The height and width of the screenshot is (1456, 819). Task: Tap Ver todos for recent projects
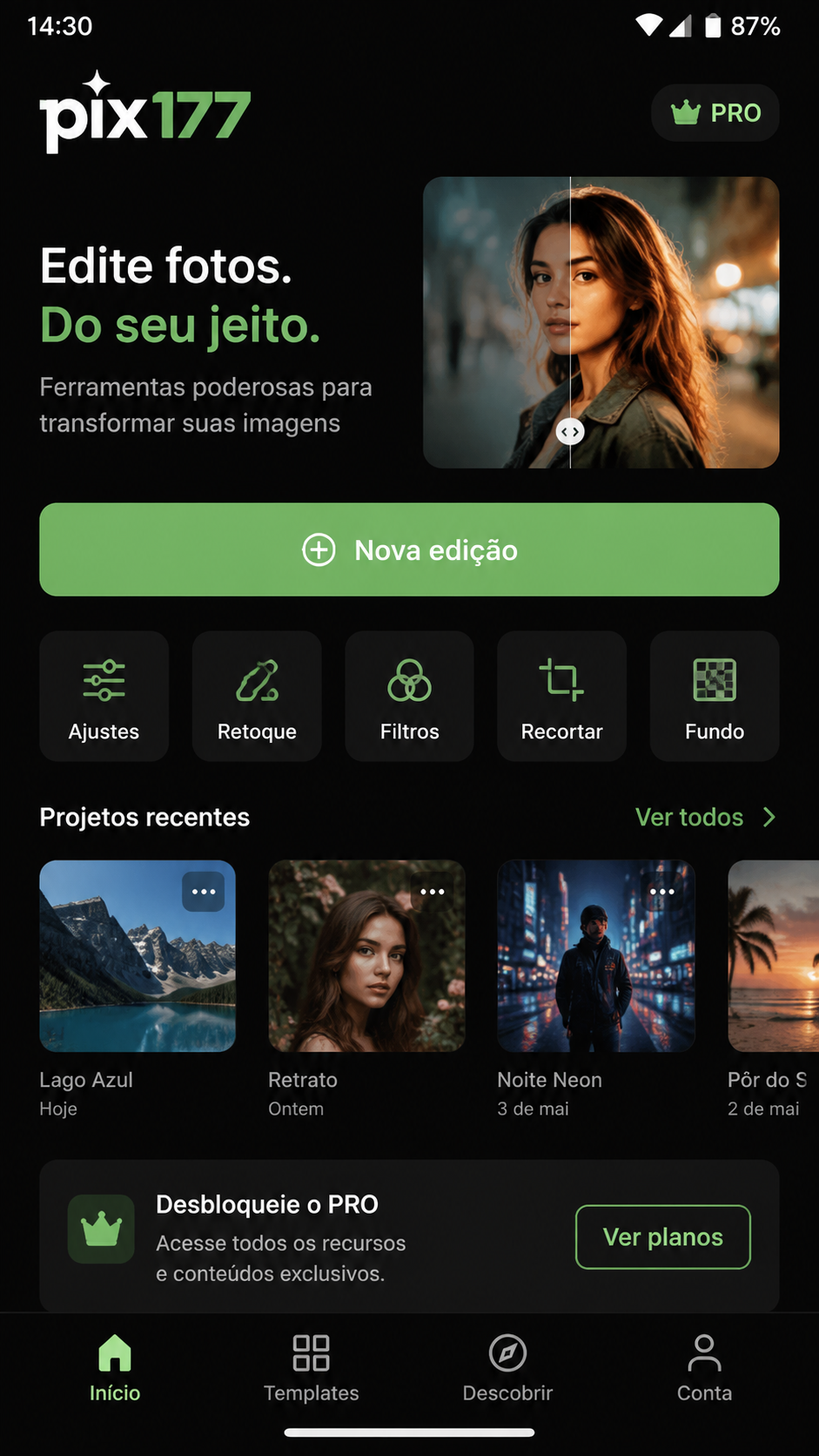705,817
